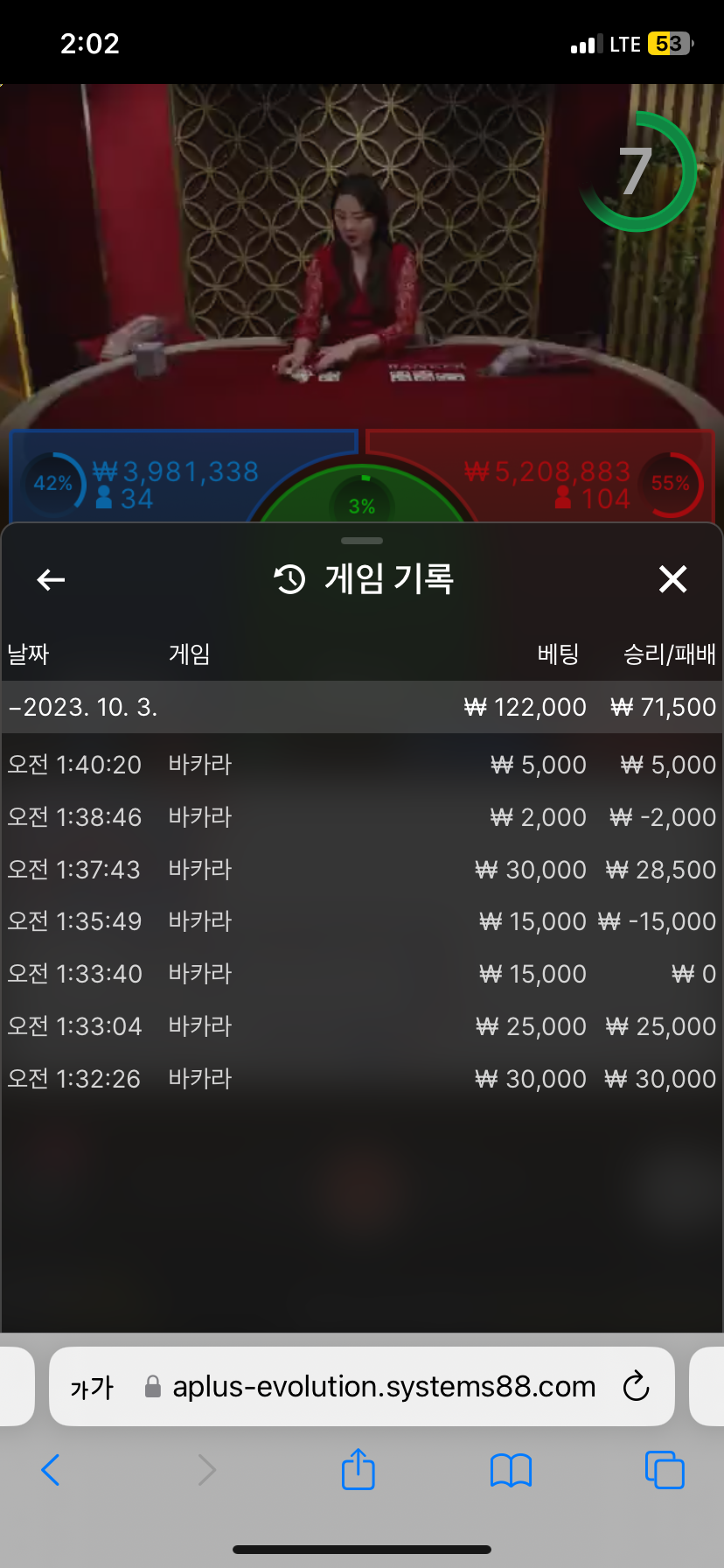Go back in Safari browser

point(51,1470)
